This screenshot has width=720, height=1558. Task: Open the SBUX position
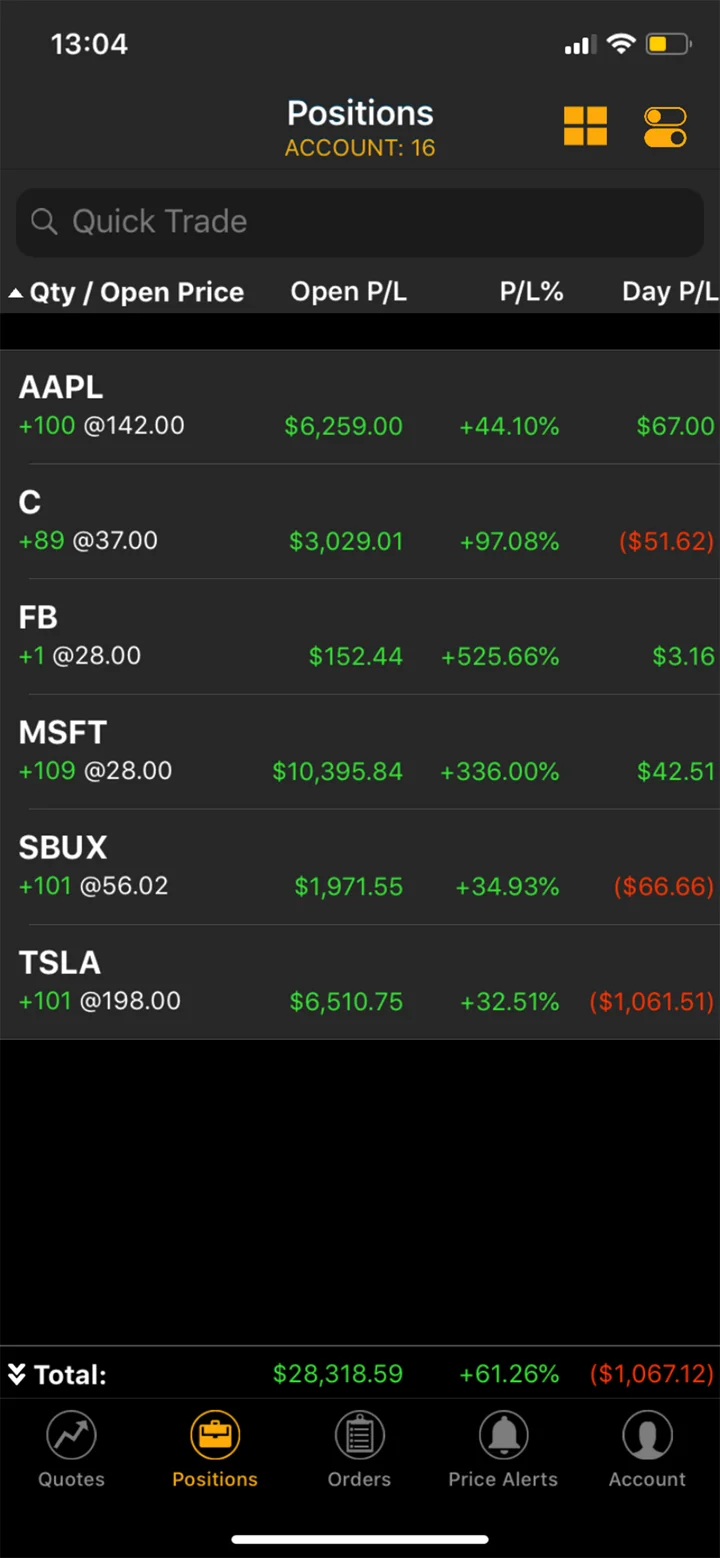(360, 866)
